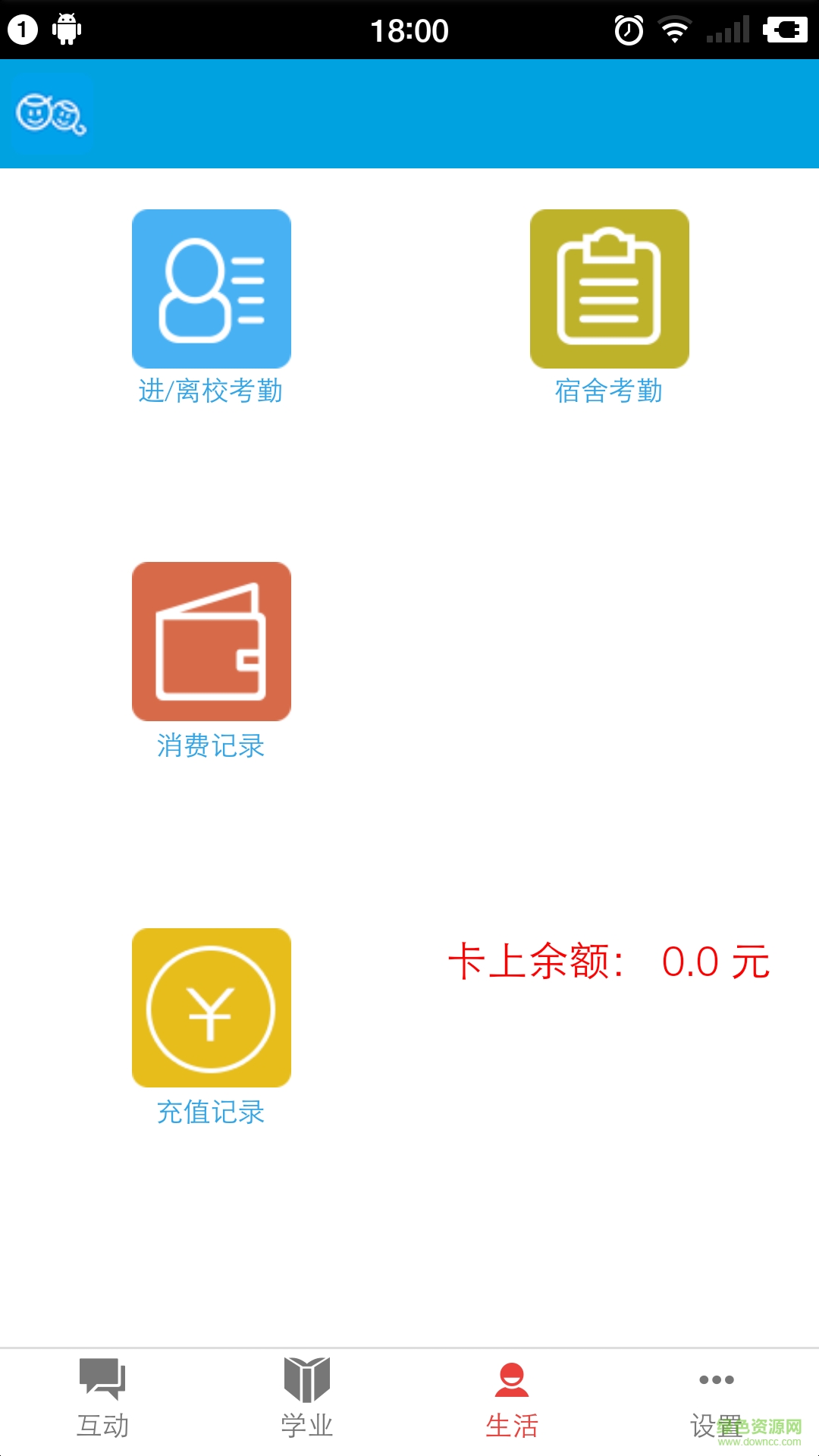Open the 消费记录 wallet icon
The image size is (819, 1456).
[x=211, y=641]
